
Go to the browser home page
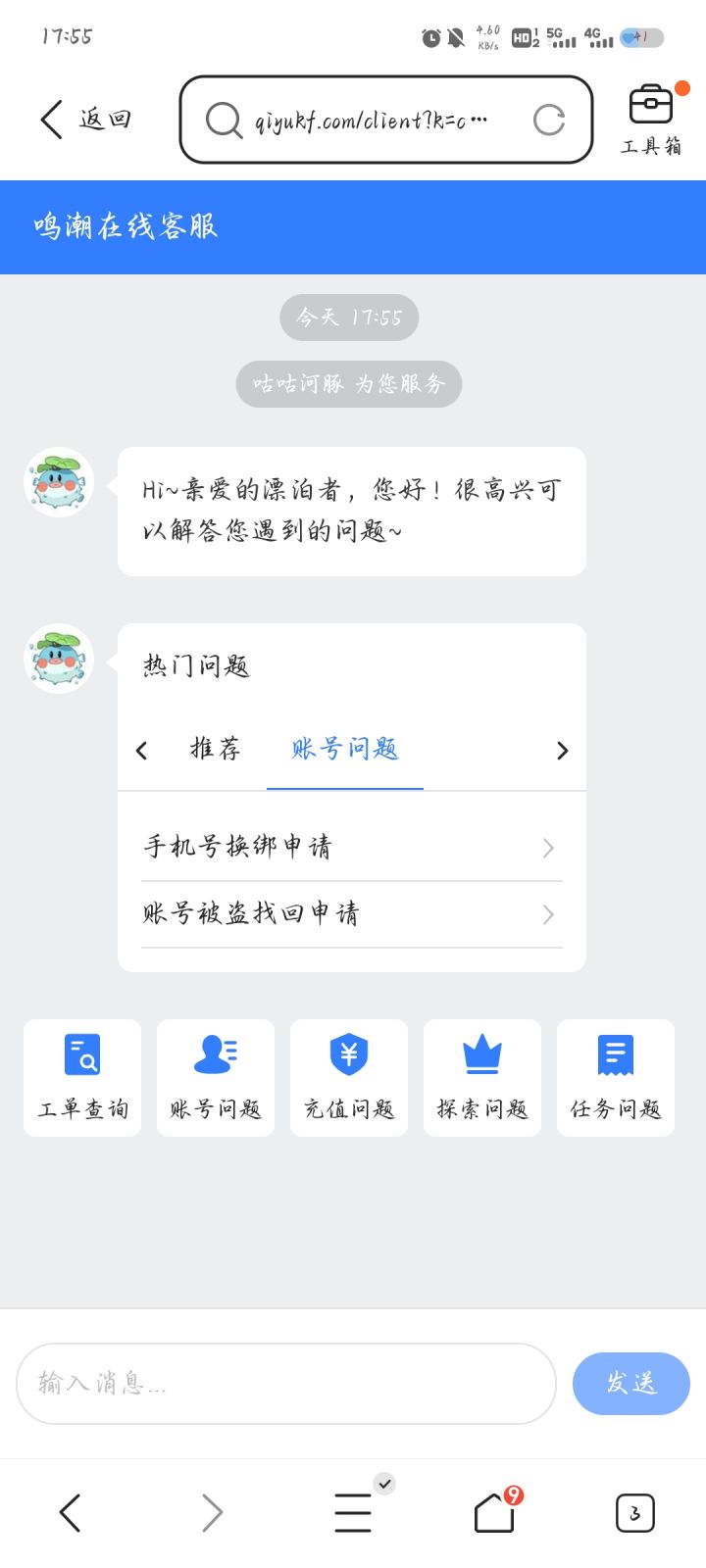(x=495, y=1512)
